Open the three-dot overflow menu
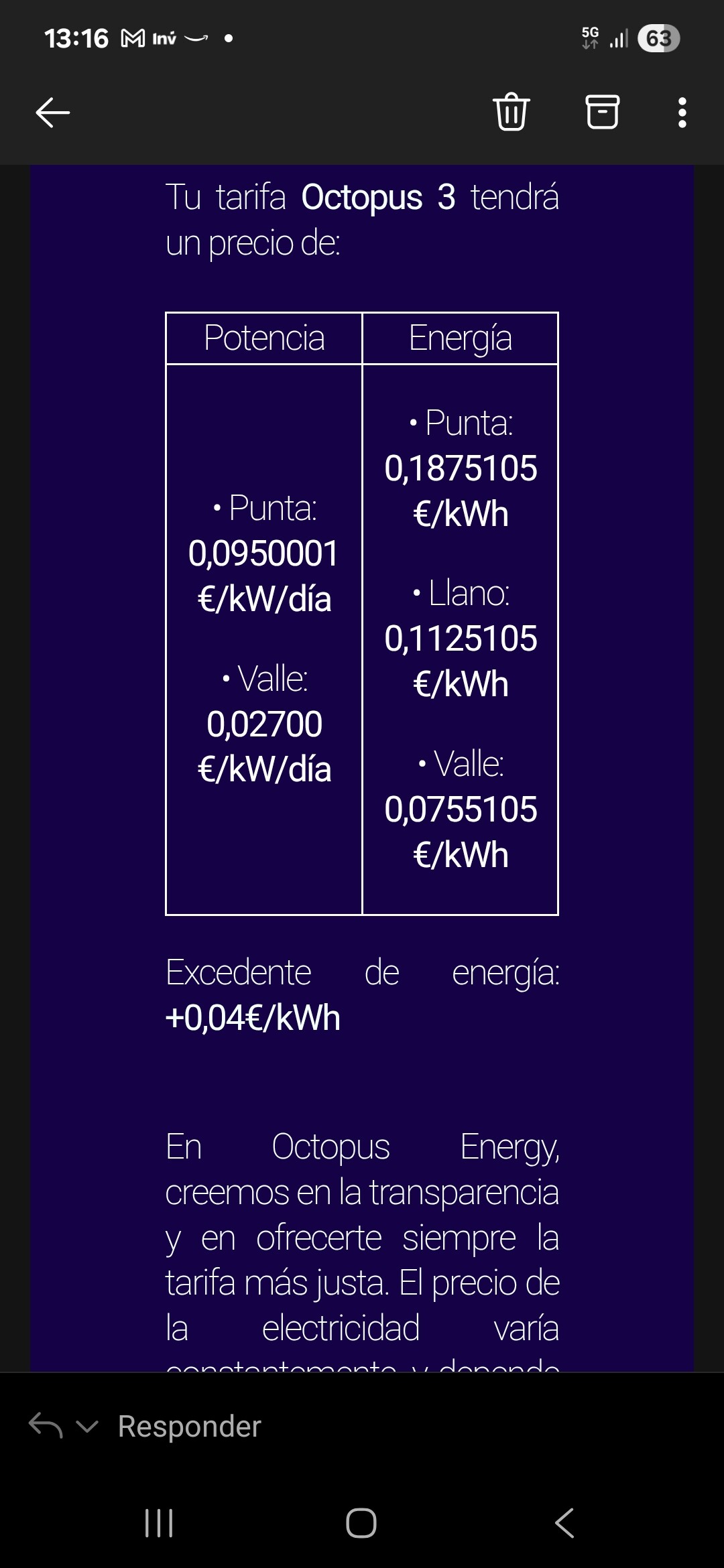Viewport: 724px width, 1568px height. [682, 113]
